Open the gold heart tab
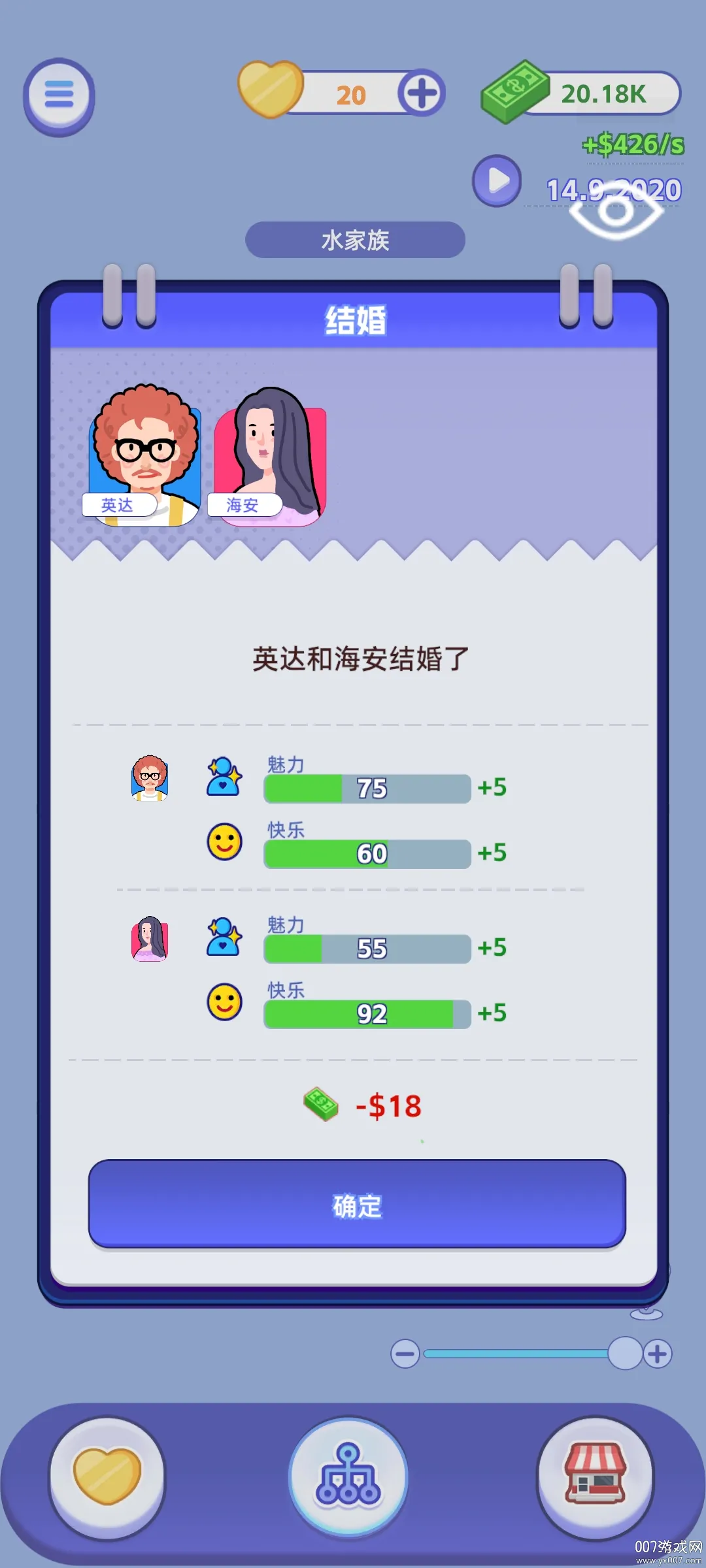The width and height of the screenshot is (706, 1568). (x=107, y=1477)
